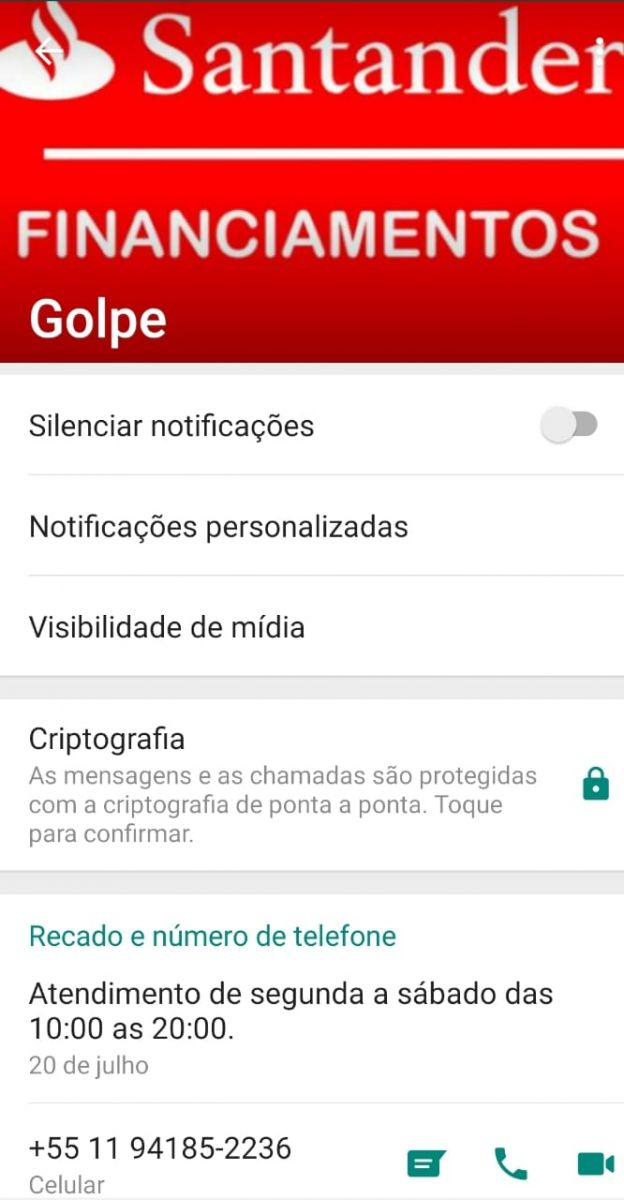Open Notificações personalizadas
Viewport: 624px width, 1200px height.
218,526
